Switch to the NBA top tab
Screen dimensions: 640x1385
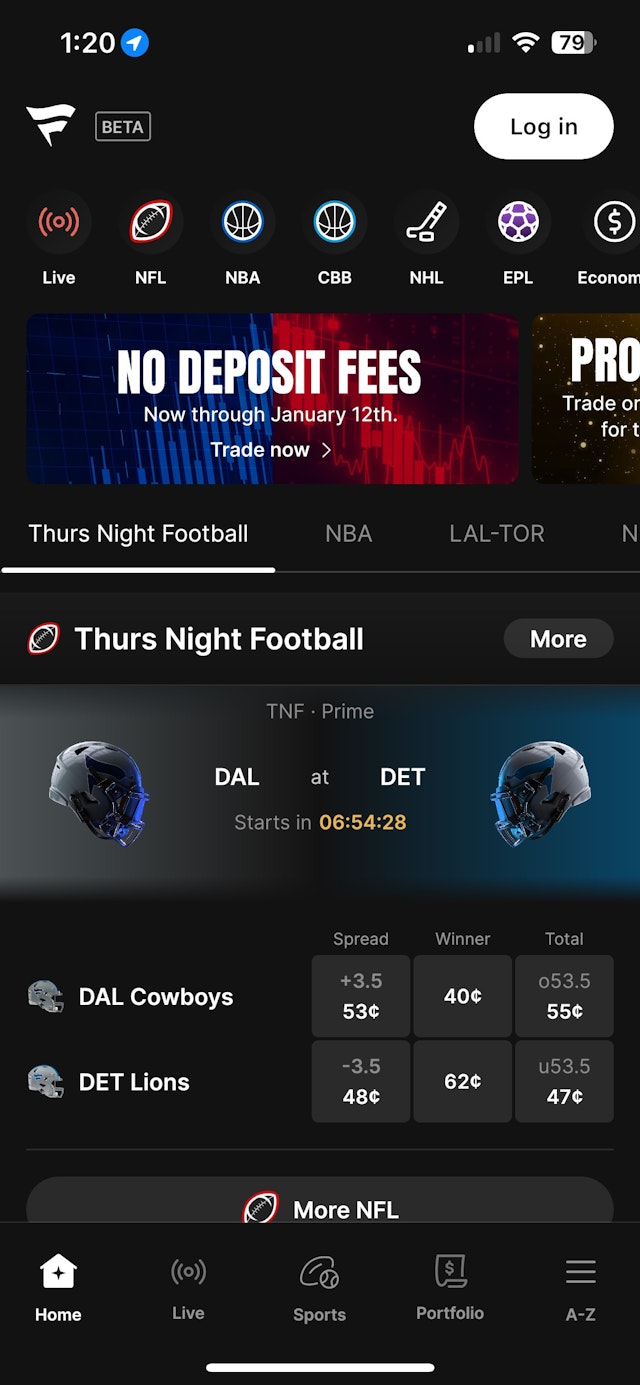[x=348, y=534]
